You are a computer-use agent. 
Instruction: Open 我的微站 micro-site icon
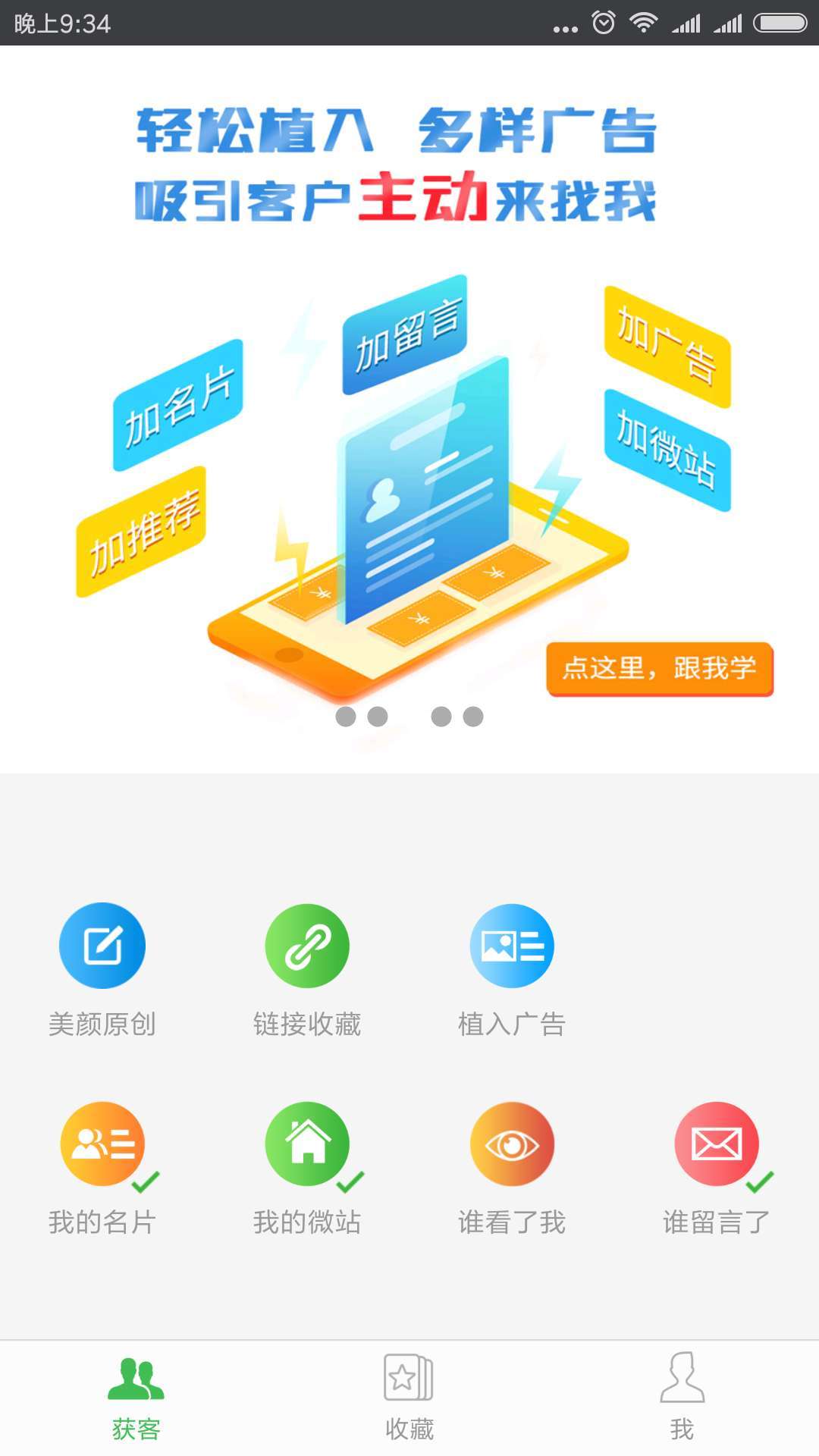tap(307, 1145)
